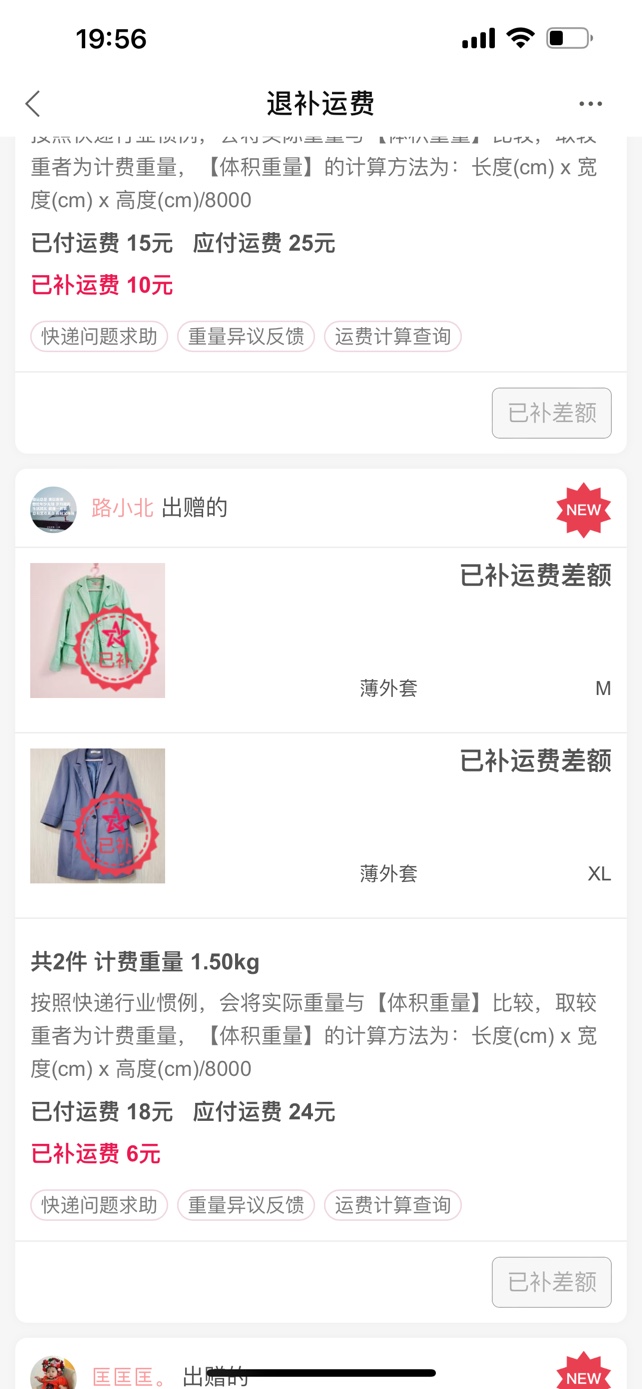Open 运费计算查询 in the 已补运费 6元 card
Viewport: 642px width, 1389px height.
[392, 1206]
